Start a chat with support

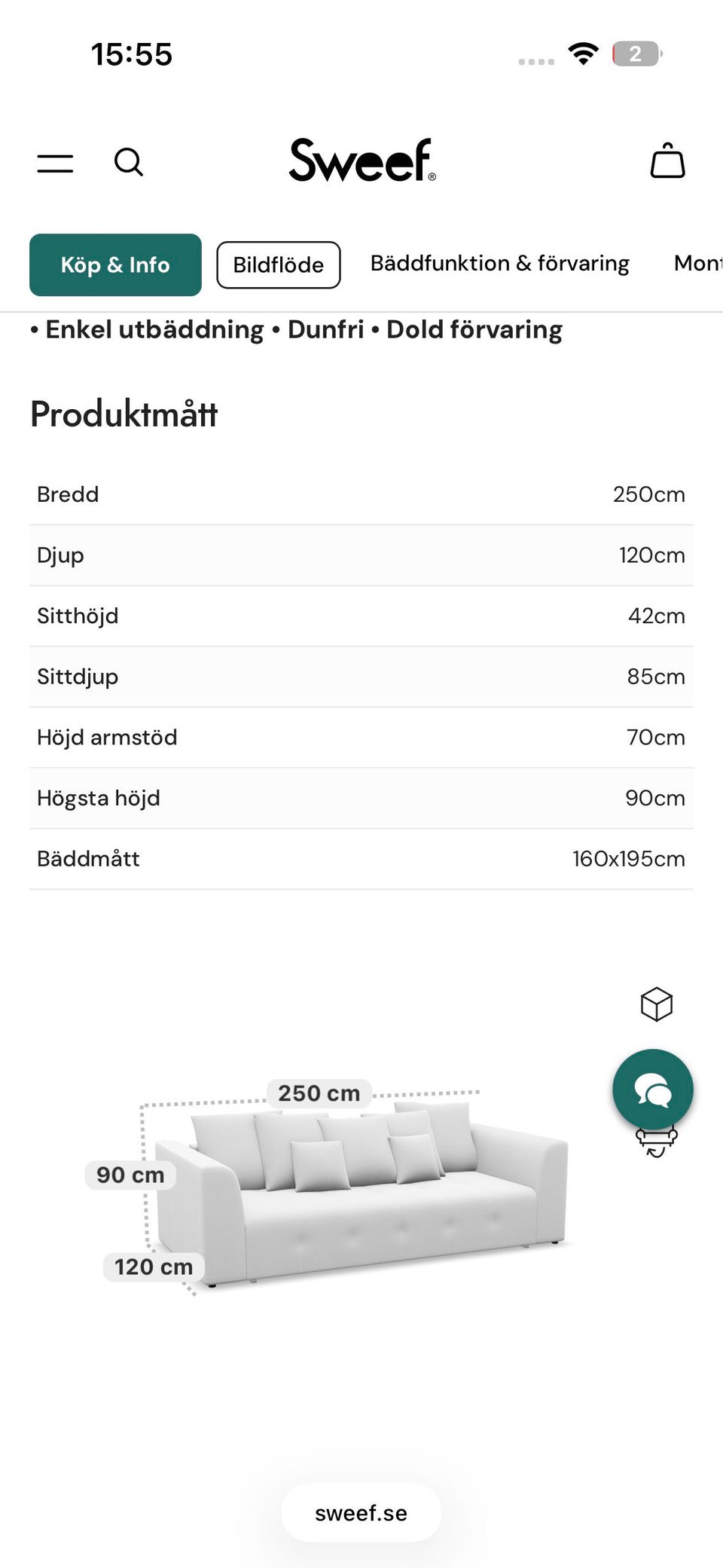[652, 1090]
